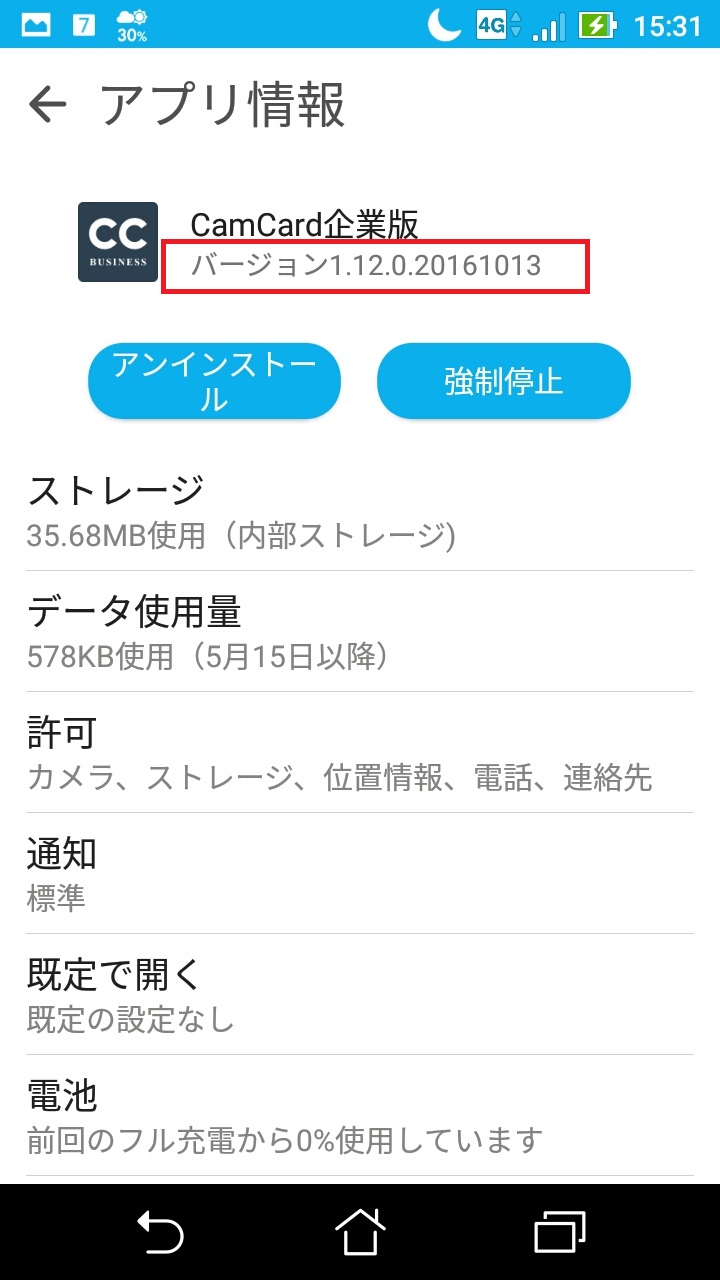The height and width of the screenshot is (1280, 720).
Task: Tap the system home button
Action: pyautogui.click(x=360, y=1232)
